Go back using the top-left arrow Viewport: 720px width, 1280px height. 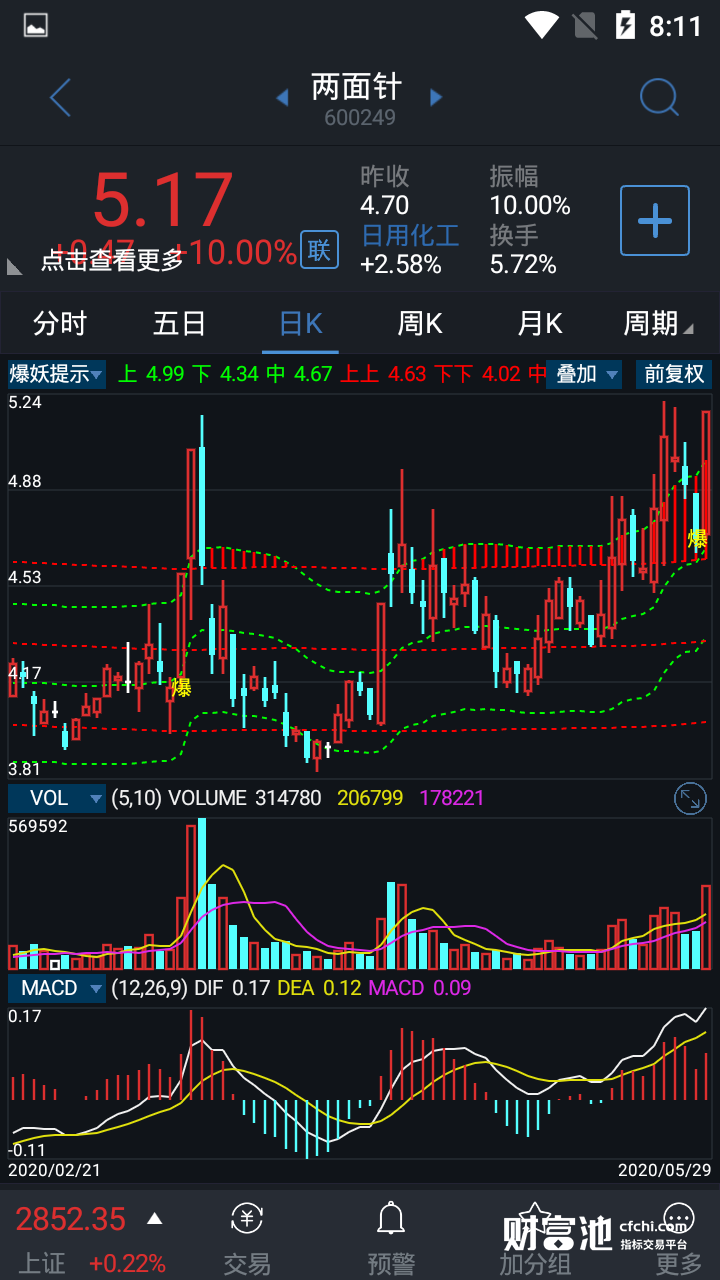point(61,98)
